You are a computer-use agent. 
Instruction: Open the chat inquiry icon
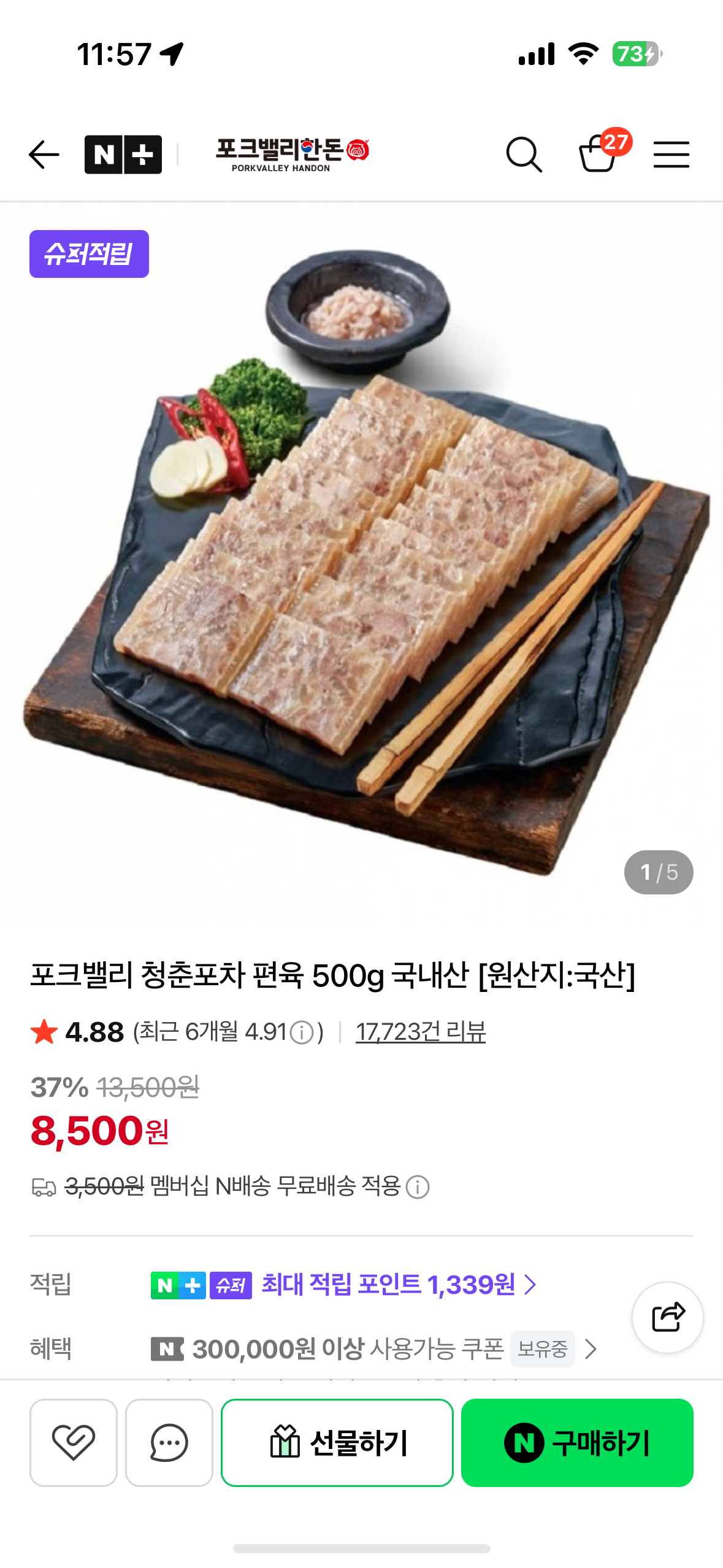coord(169,1441)
